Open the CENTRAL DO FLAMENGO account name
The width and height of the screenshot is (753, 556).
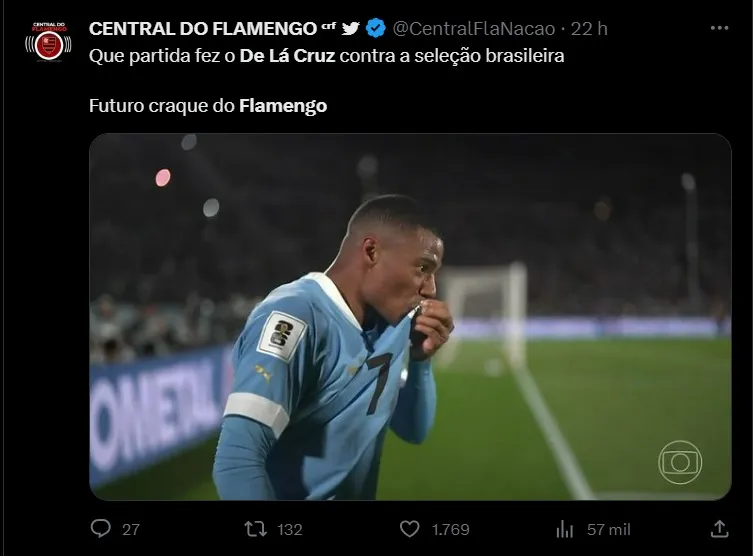pyautogui.click(x=203, y=28)
